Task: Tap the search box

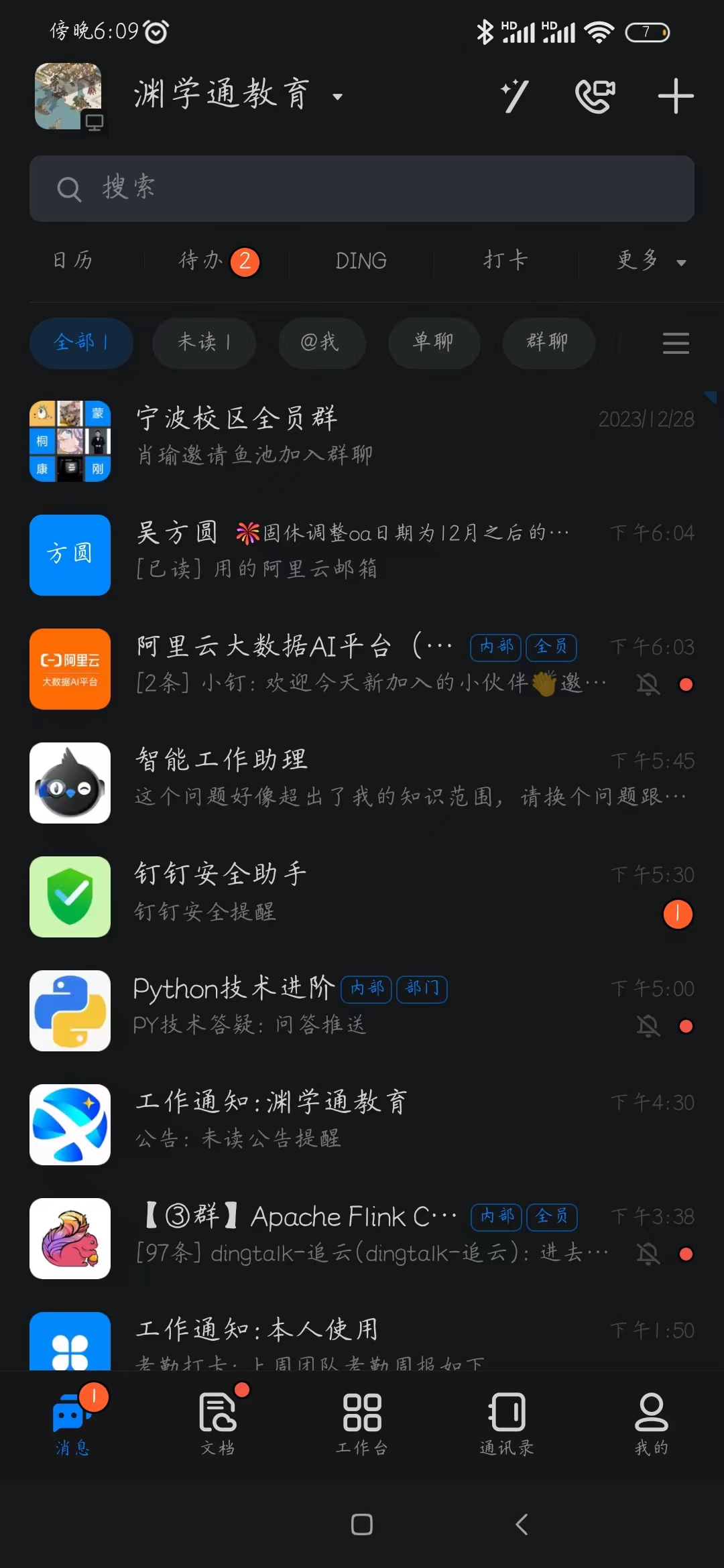Action: pos(362,188)
